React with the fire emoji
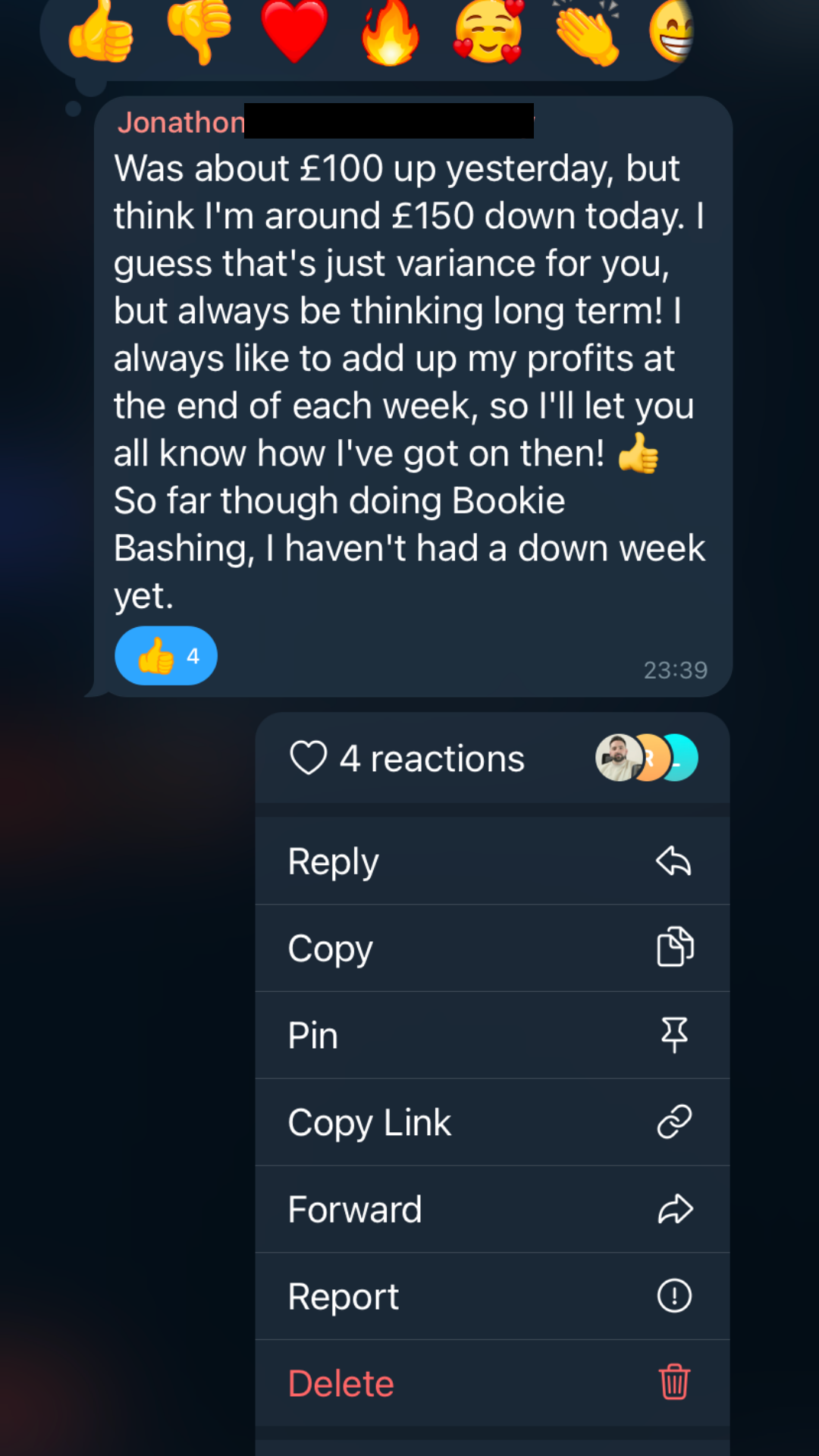The width and height of the screenshot is (819, 1456). (391, 33)
